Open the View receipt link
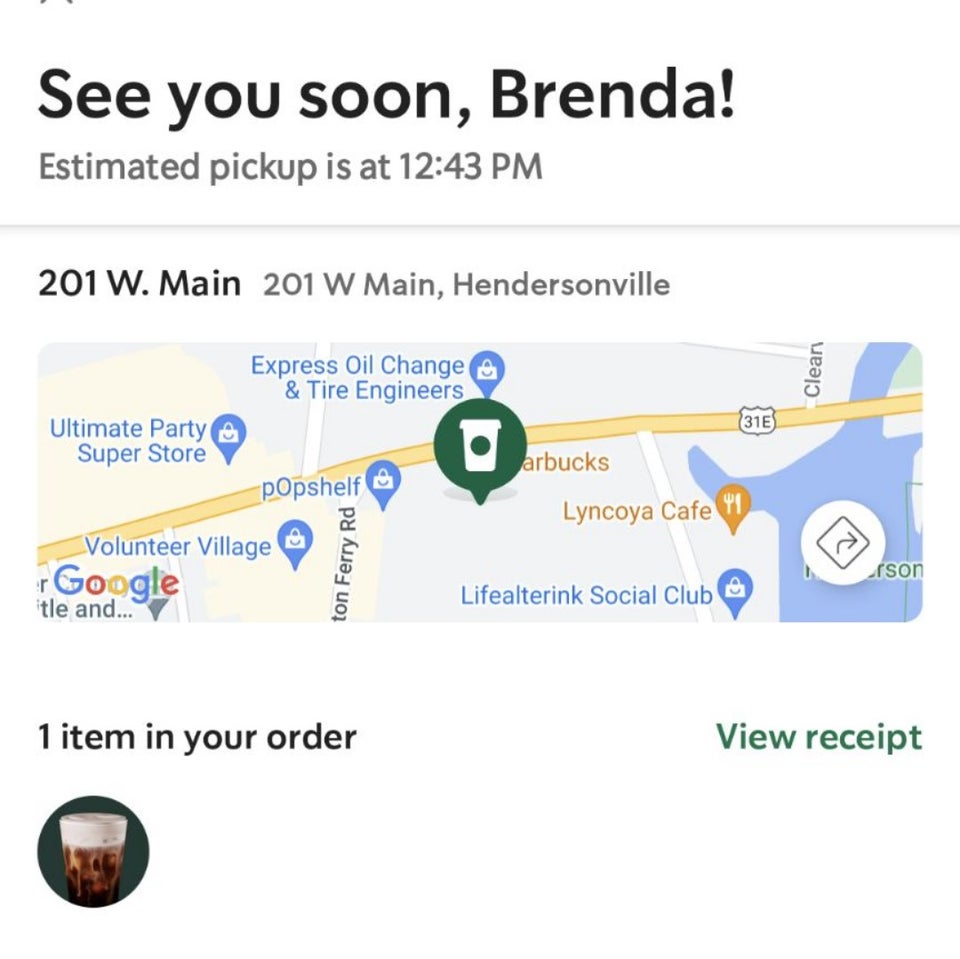 818,737
